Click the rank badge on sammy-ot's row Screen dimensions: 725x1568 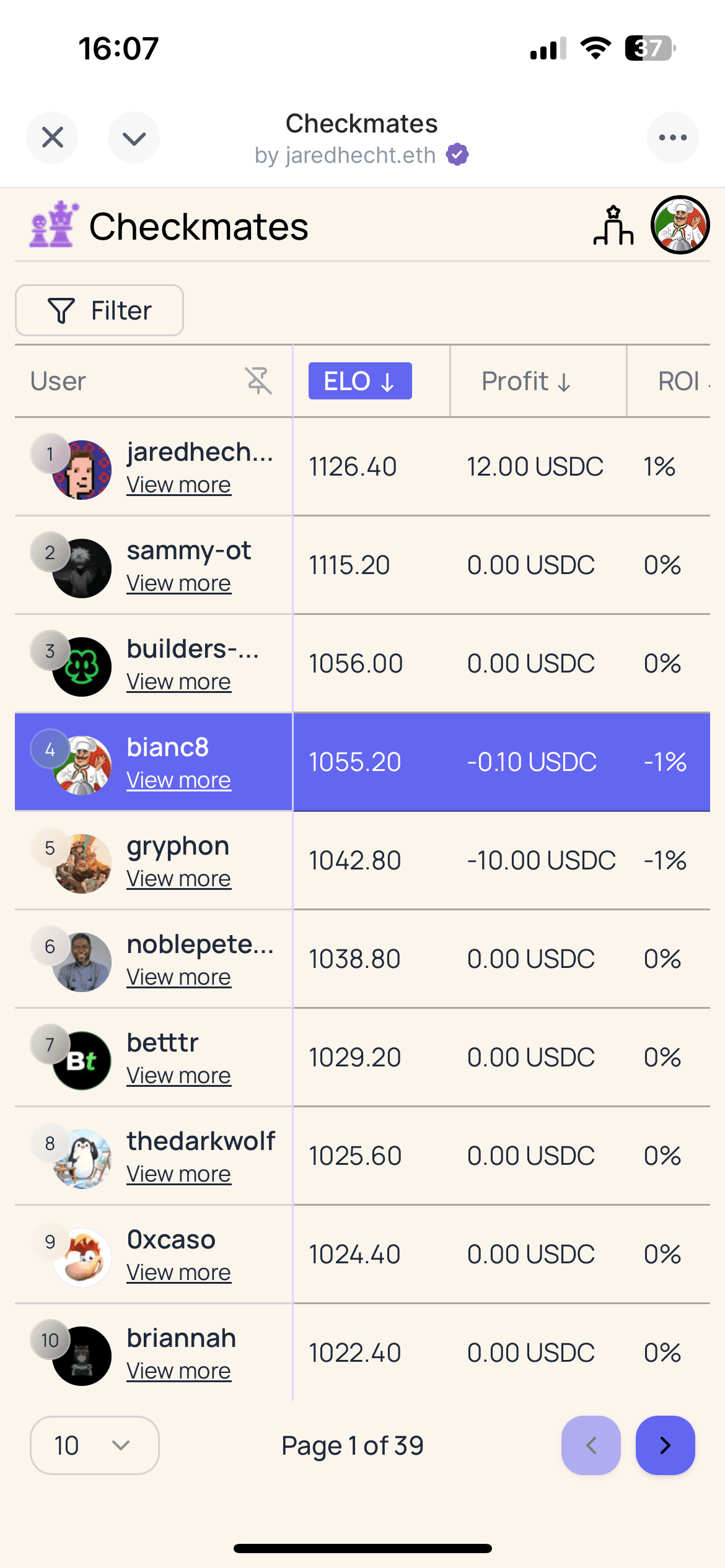coord(50,552)
